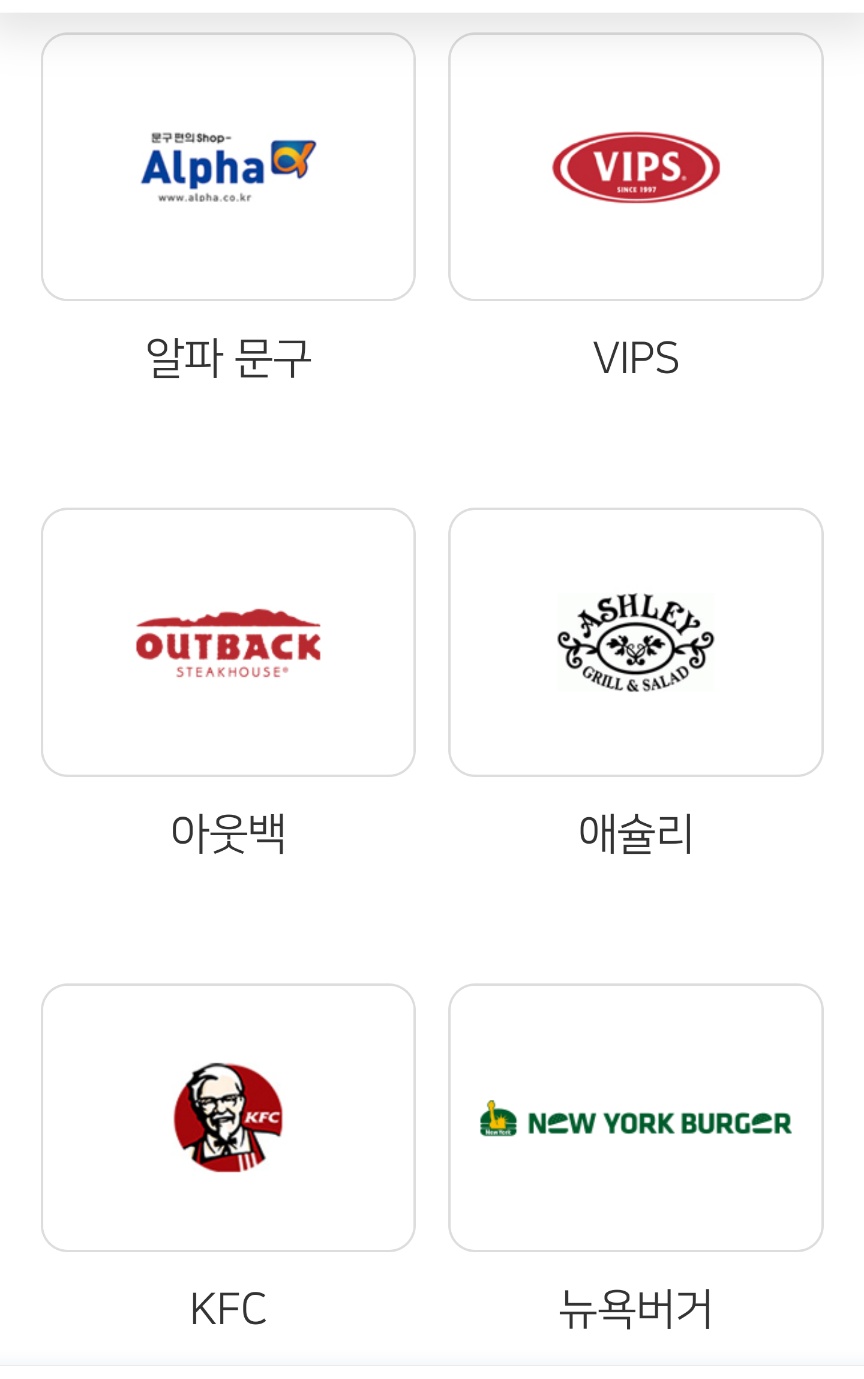The width and height of the screenshot is (864, 1379).
Task: Choose the 애슐리 Ashley card
Action: pyautogui.click(x=636, y=642)
